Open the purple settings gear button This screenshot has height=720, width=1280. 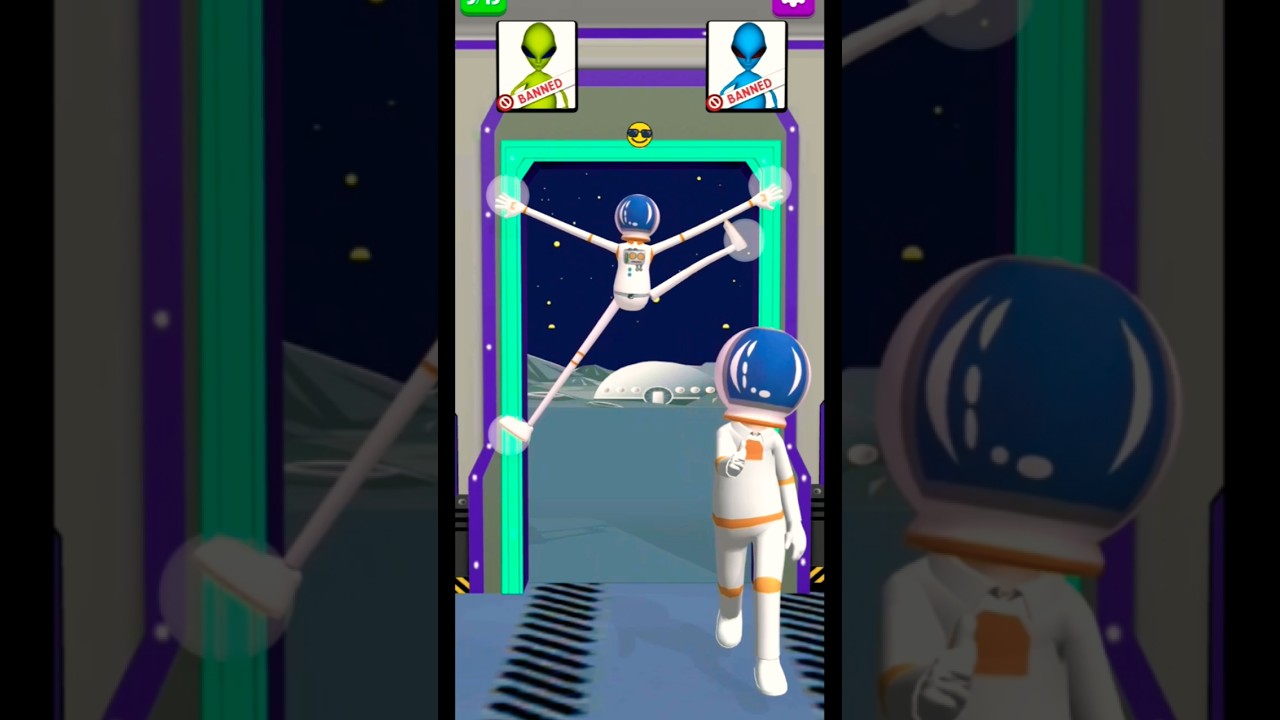[x=793, y=5]
